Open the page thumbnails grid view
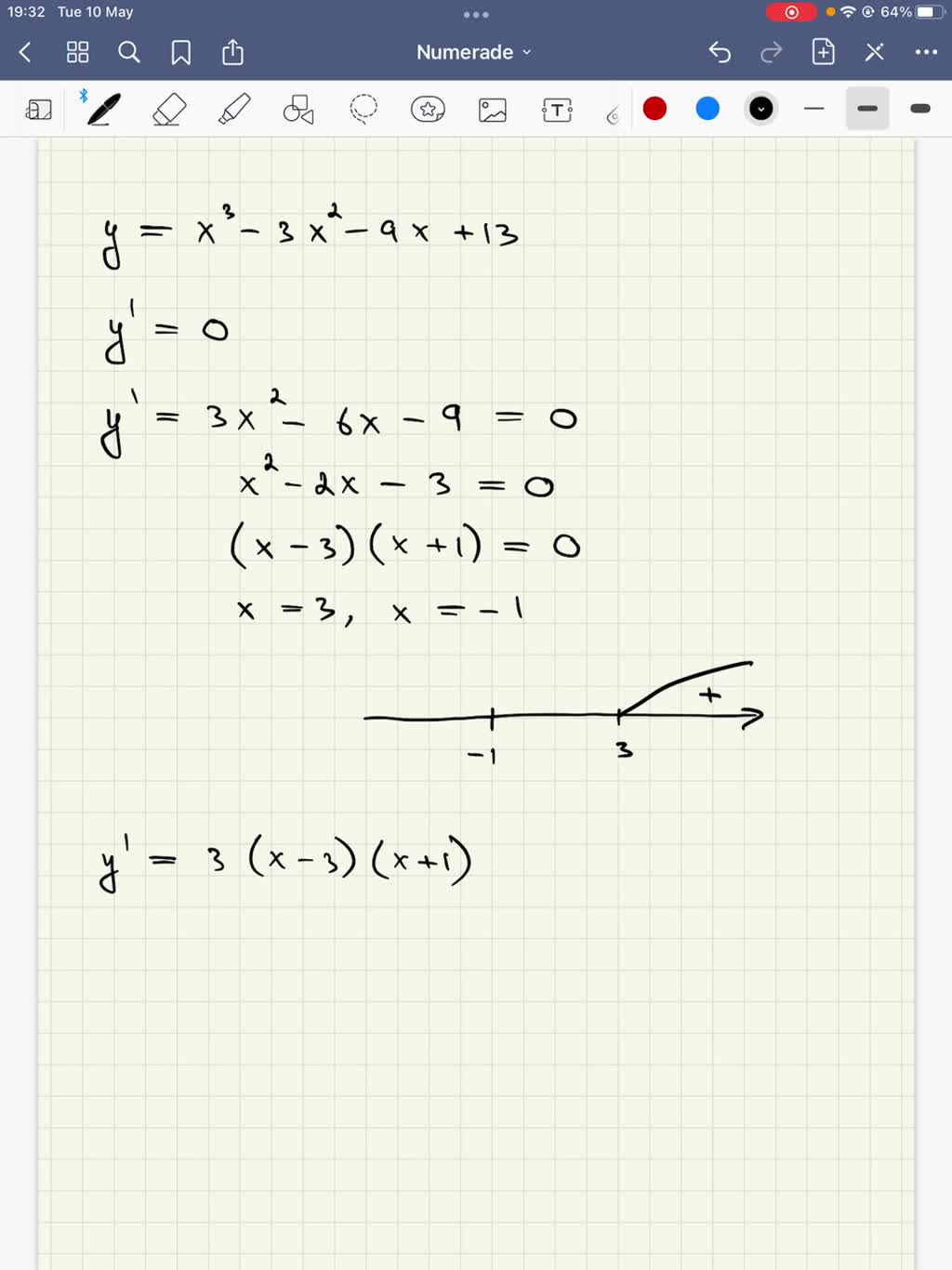 point(78,52)
